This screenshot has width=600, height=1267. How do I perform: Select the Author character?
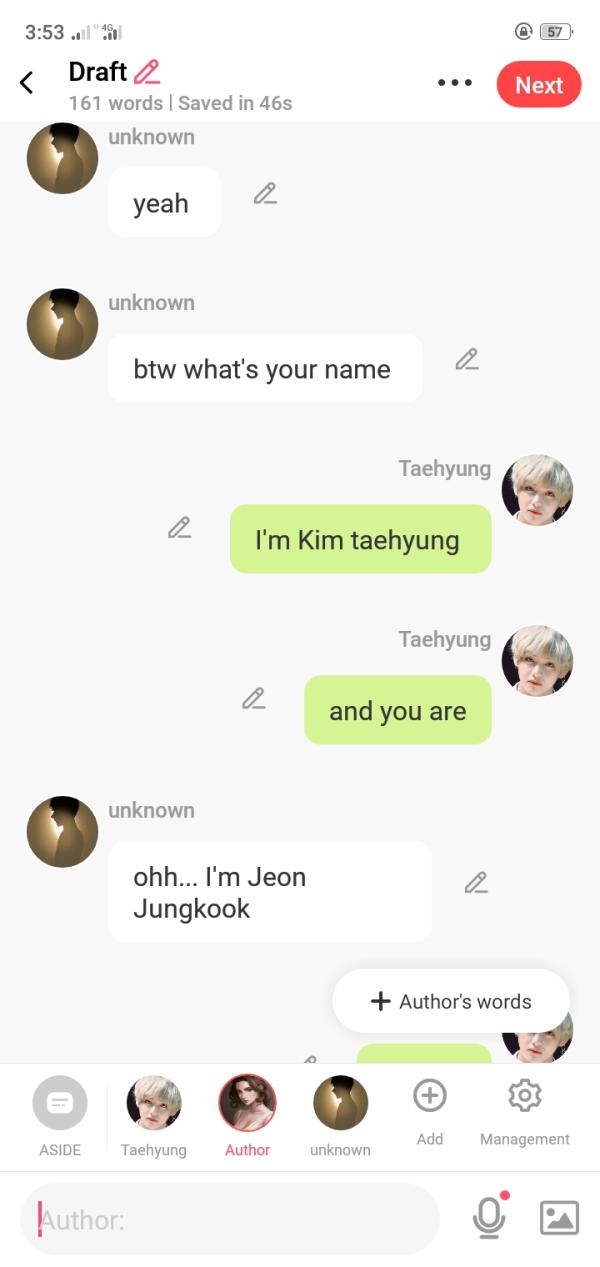(247, 1116)
